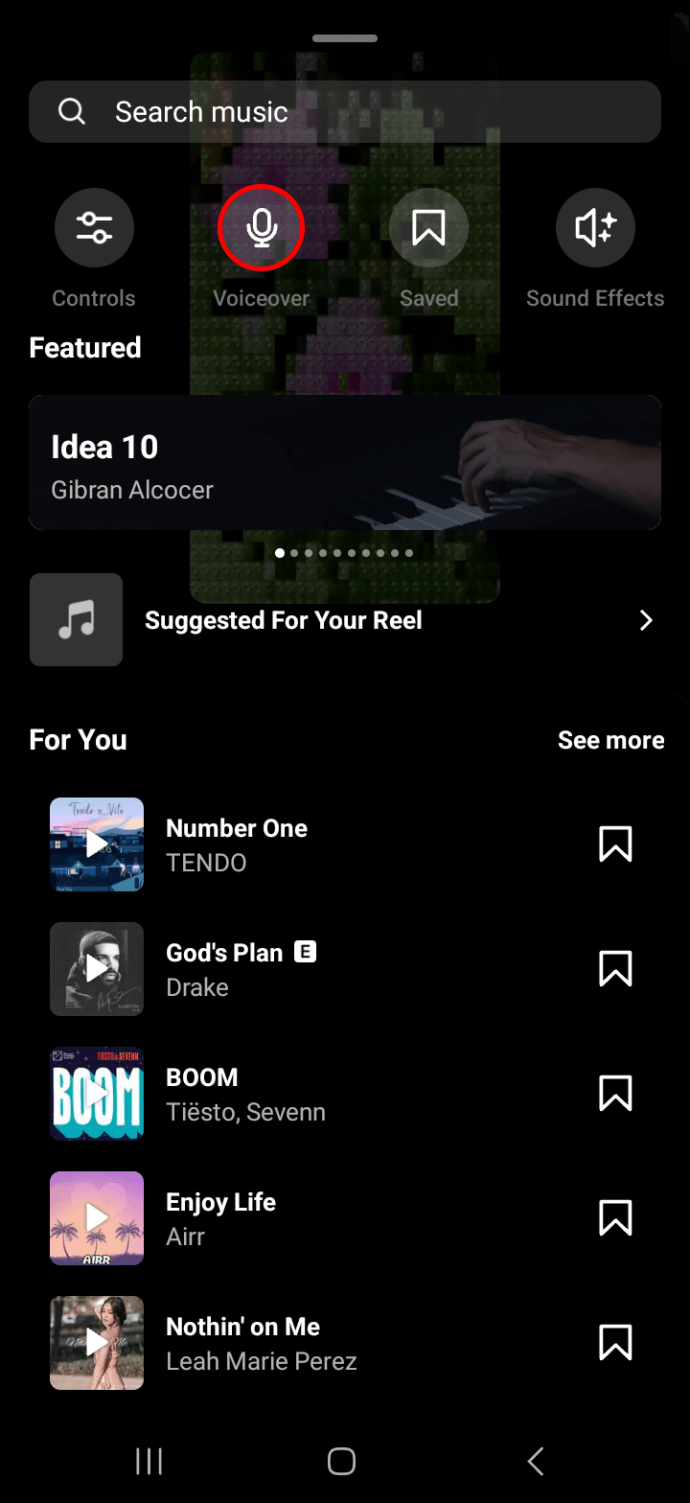Save Enjoy Life to bookmarks
Viewport: 690px width, 1503px height.
[x=615, y=1218]
